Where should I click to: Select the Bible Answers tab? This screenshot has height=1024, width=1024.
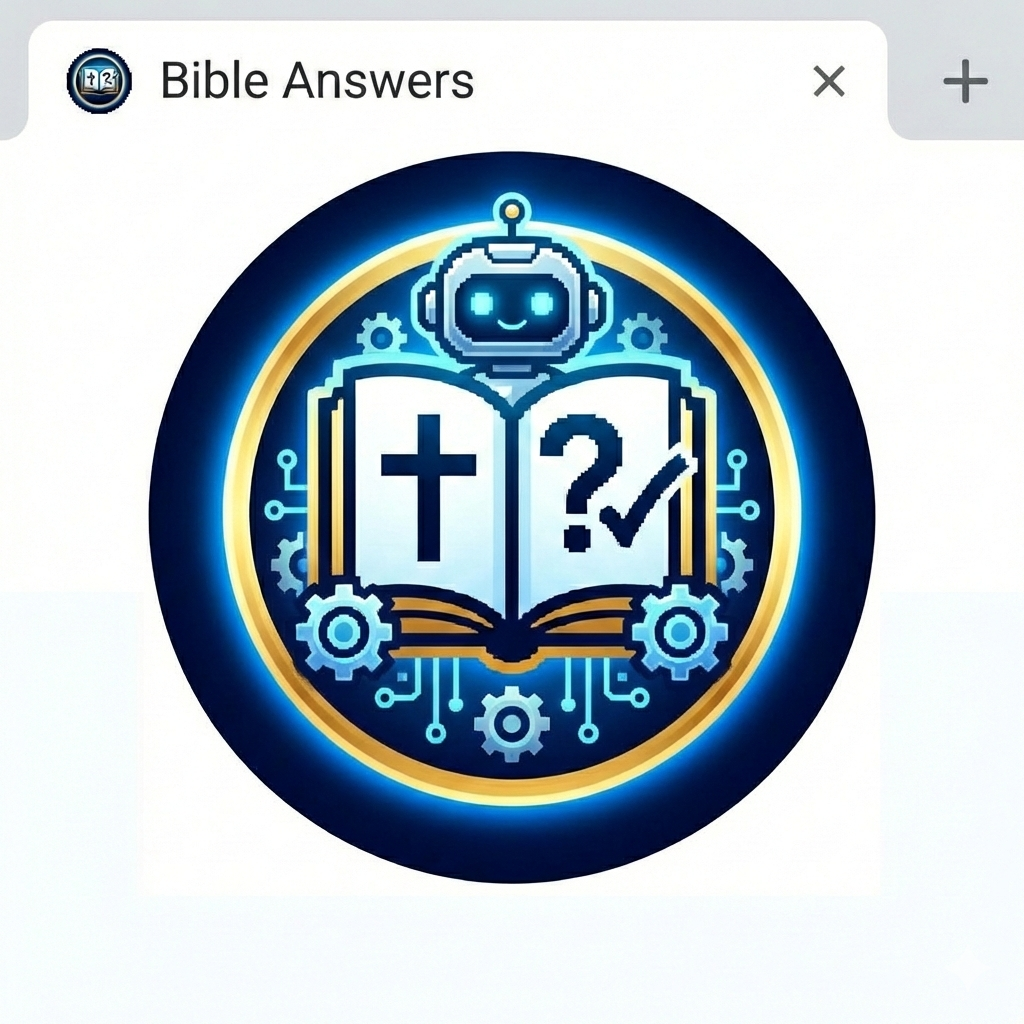317,81
